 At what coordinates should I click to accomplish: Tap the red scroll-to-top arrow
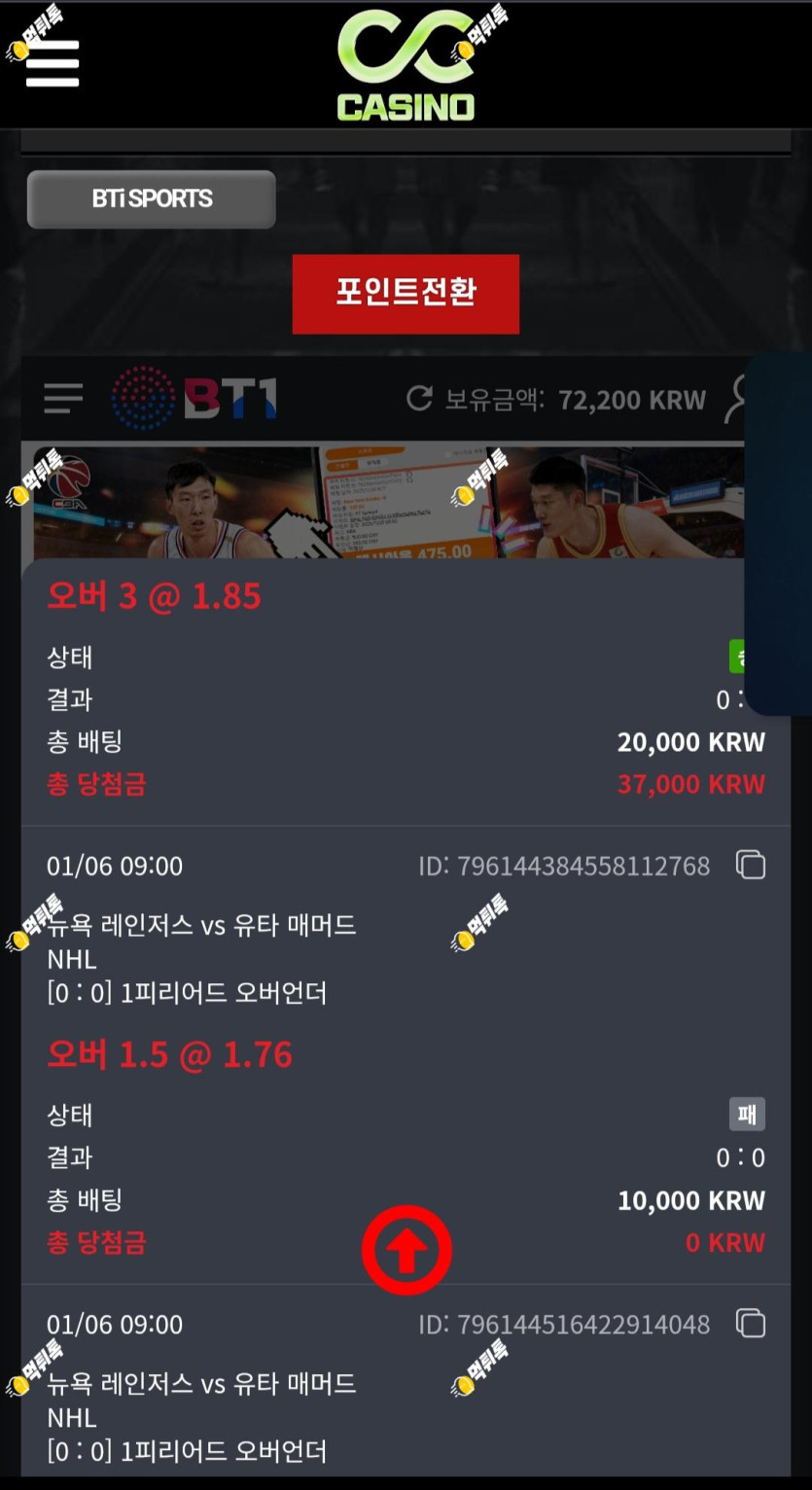[406, 1251]
